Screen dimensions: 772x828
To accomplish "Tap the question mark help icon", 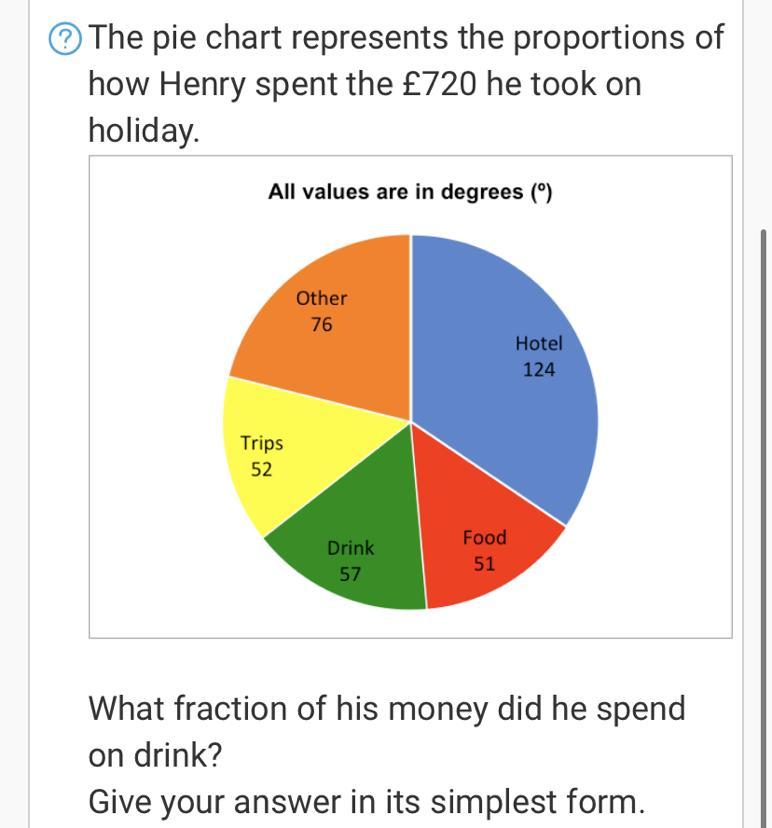I will click(x=66, y=39).
